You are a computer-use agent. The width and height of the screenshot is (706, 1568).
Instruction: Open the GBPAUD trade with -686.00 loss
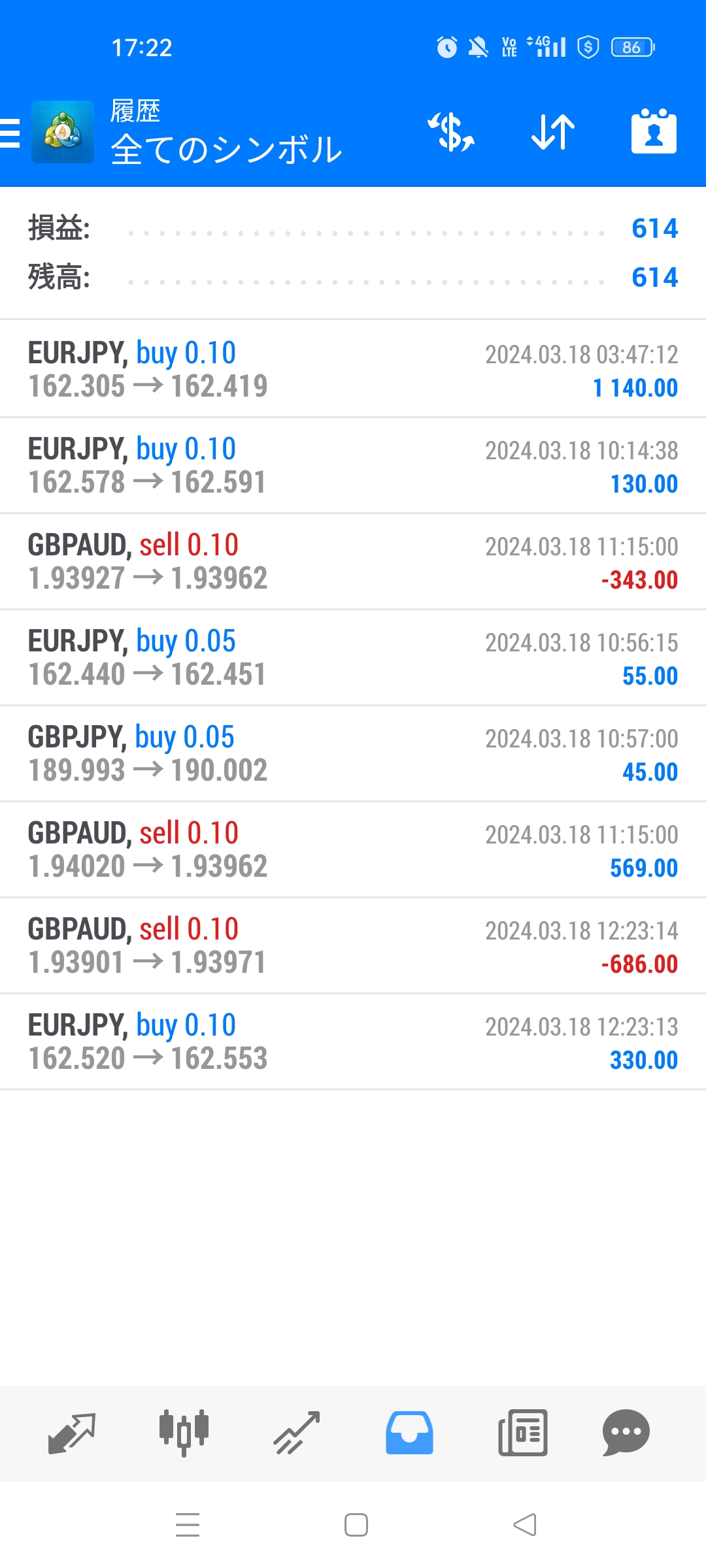[x=353, y=945]
